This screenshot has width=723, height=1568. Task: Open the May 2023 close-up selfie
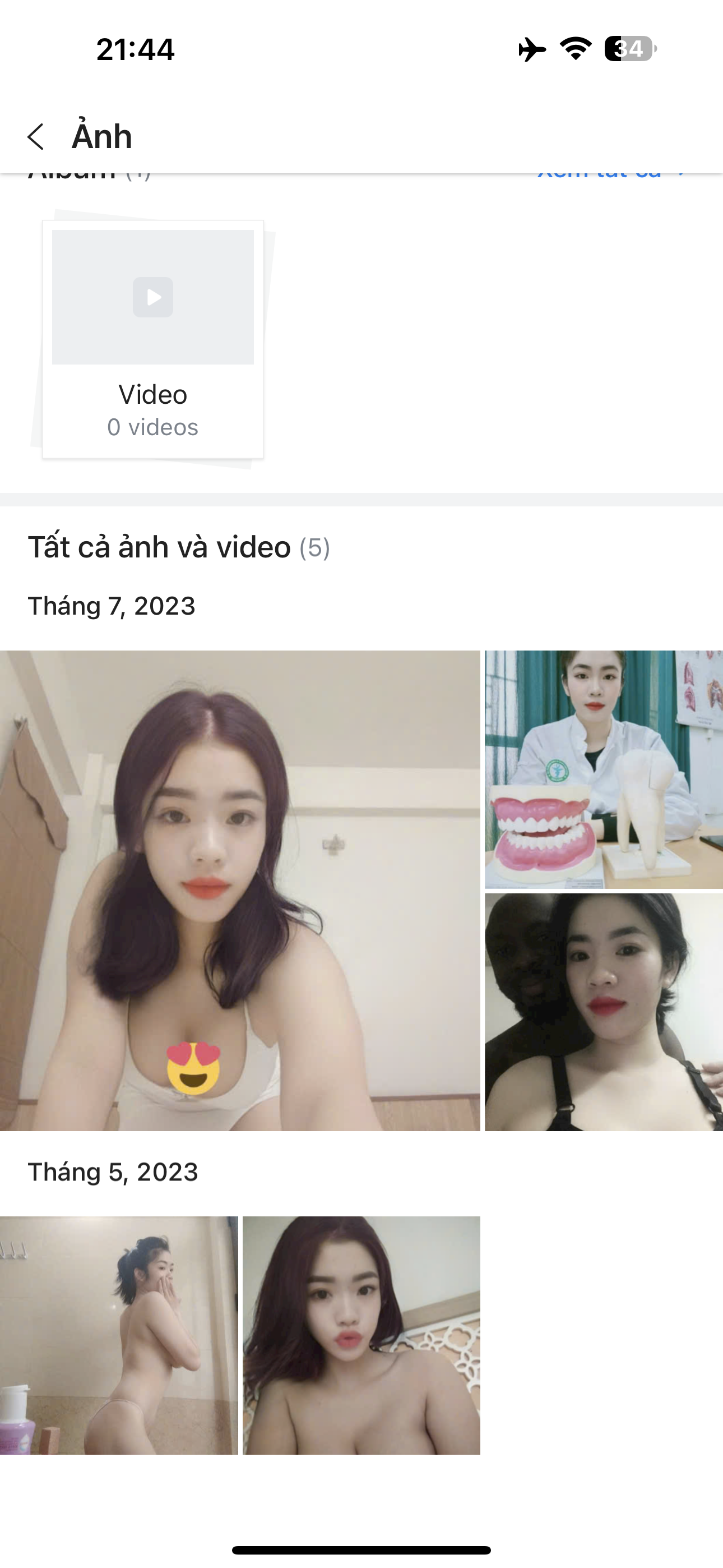coord(361,1335)
